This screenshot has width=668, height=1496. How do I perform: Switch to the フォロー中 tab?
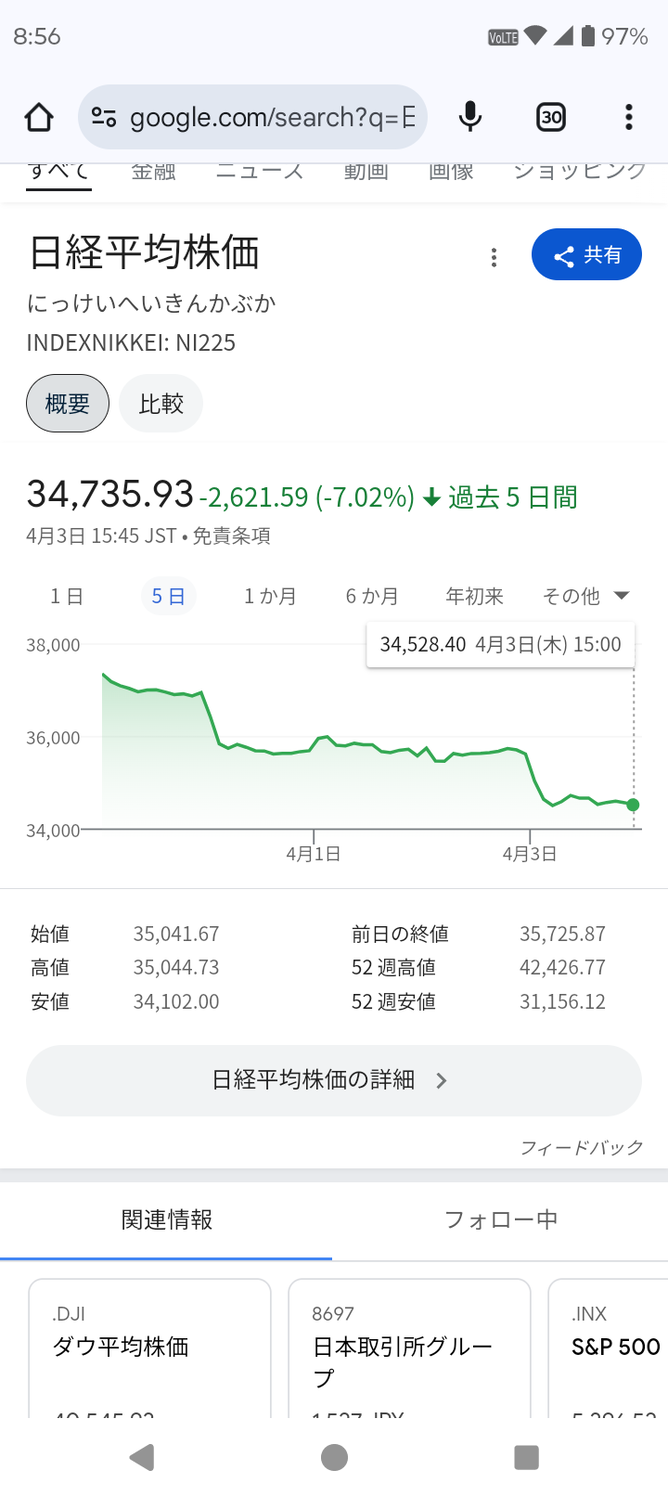(x=501, y=1219)
